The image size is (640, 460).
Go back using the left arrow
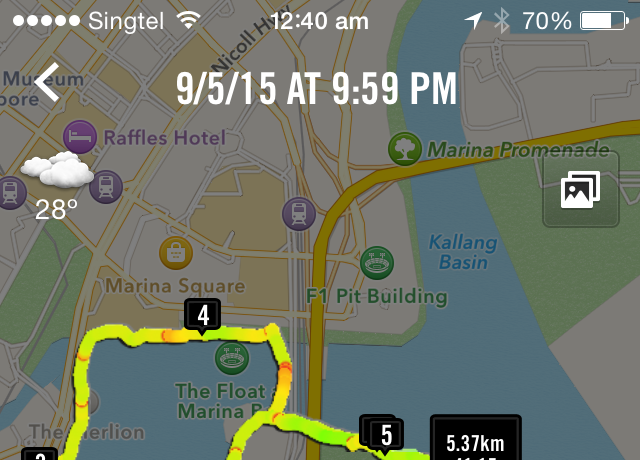pyautogui.click(x=47, y=85)
